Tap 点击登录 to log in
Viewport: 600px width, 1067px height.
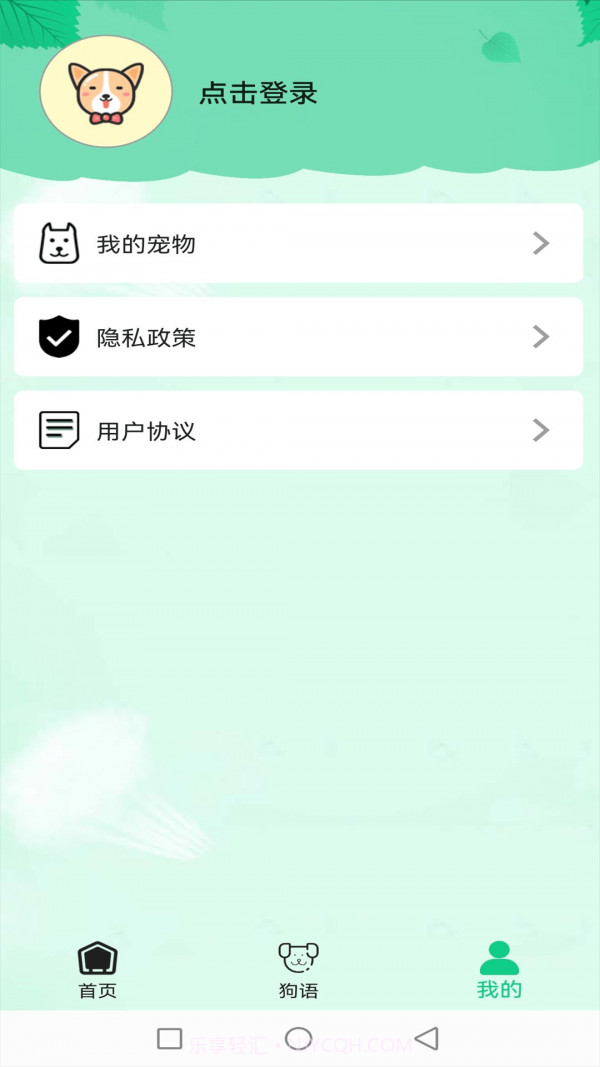[258, 93]
